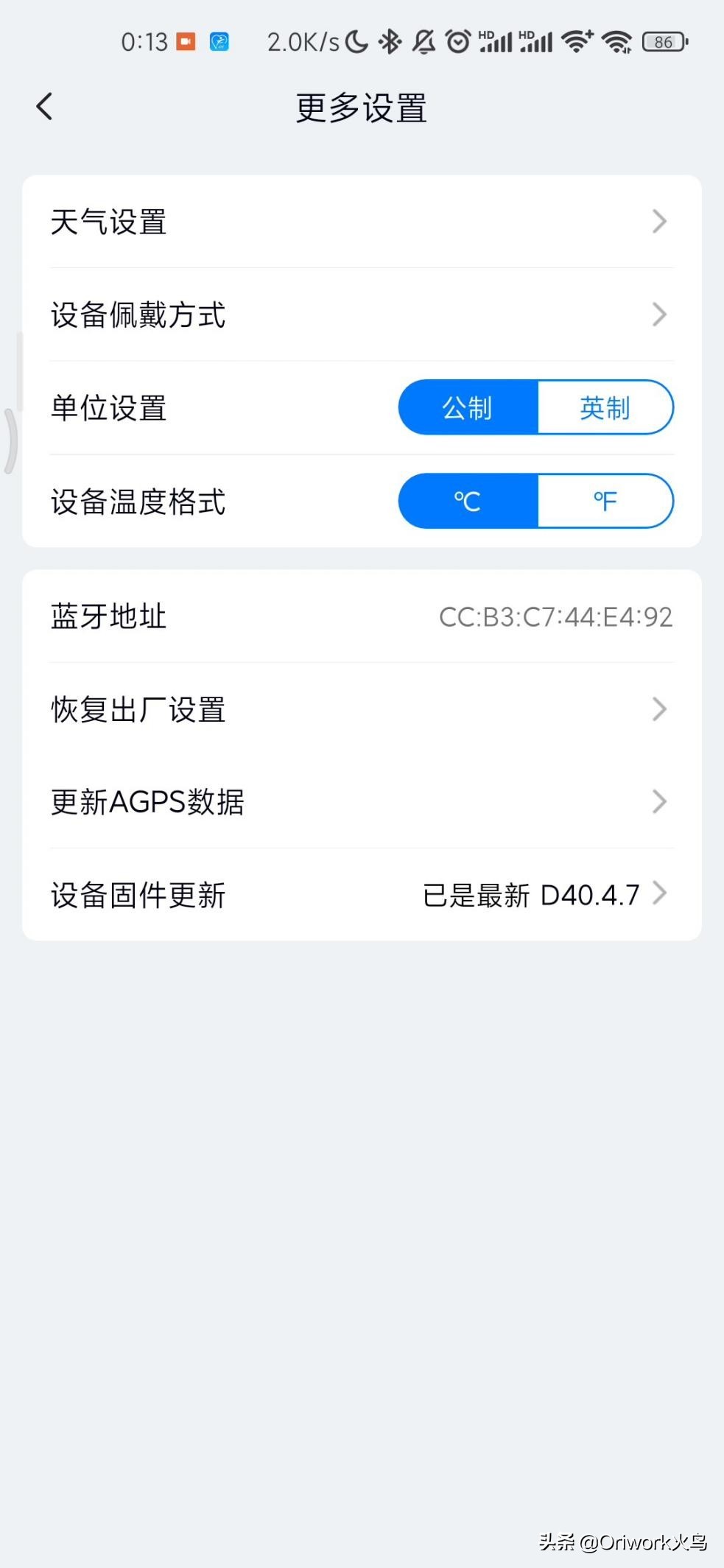
Task: Keep temperature format at °C
Action: click(467, 501)
